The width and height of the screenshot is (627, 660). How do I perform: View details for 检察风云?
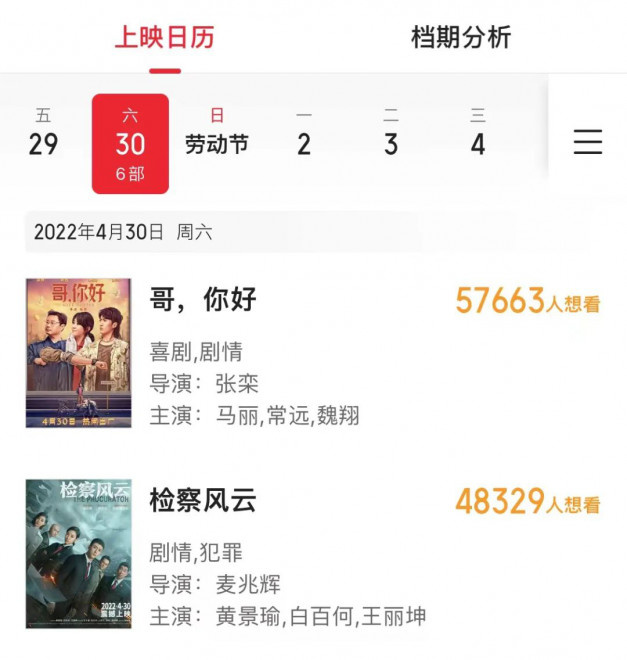point(204,500)
